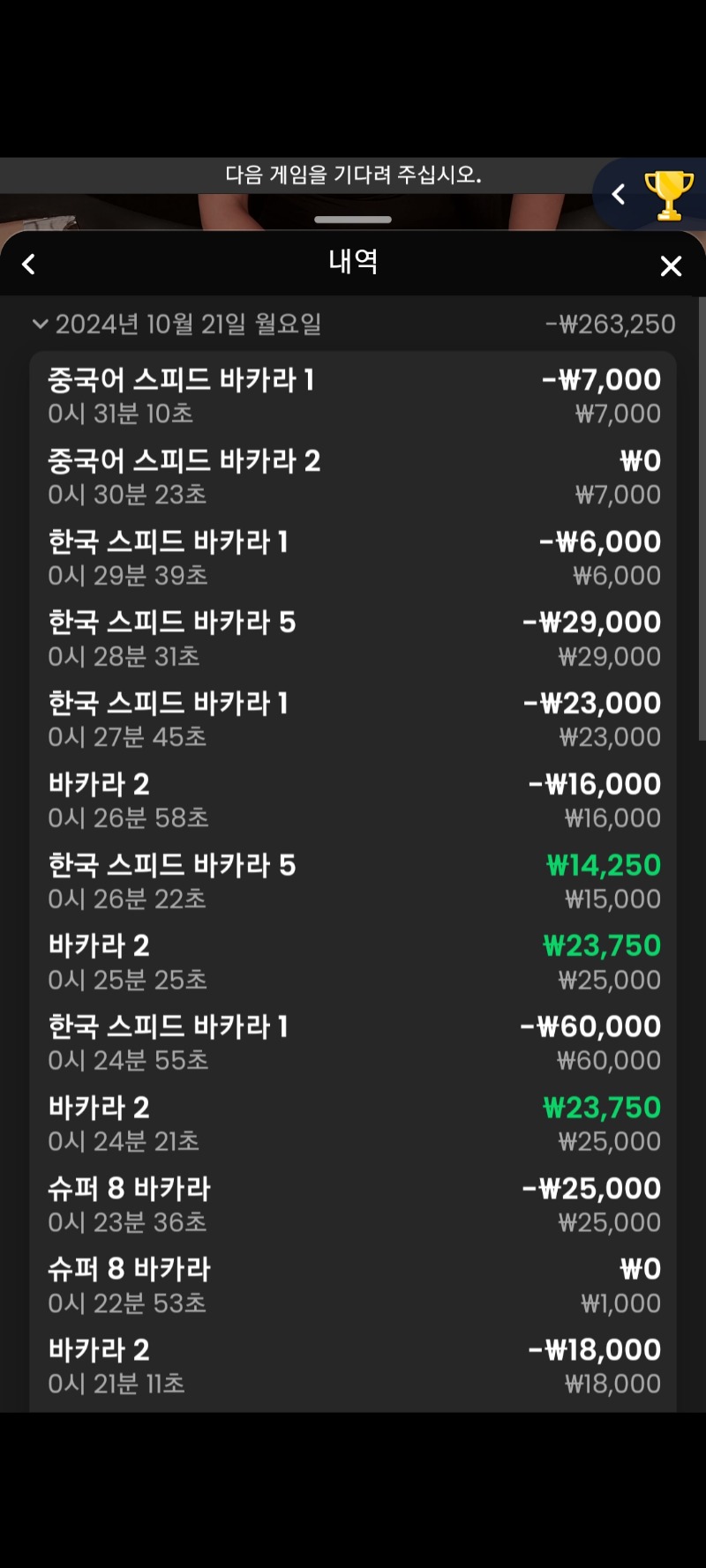This screenshot has width=706, height=1568.
Task: View 한국 스피드 바카라 5 round at 0시 28분 31초
Action: pyautogui.click(x=353, y=638)
